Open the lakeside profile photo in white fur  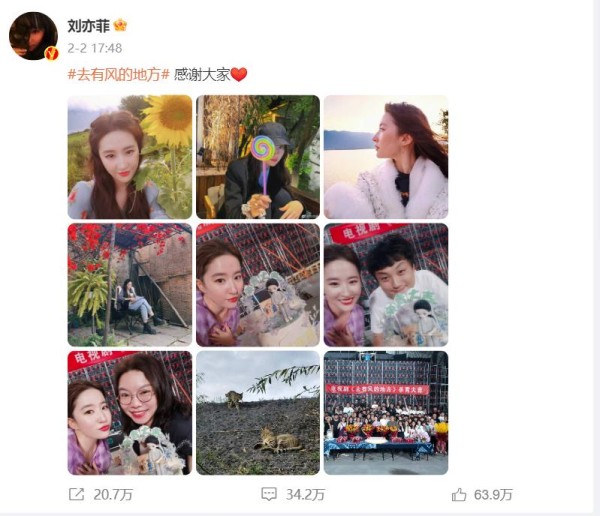coord(386,157)
